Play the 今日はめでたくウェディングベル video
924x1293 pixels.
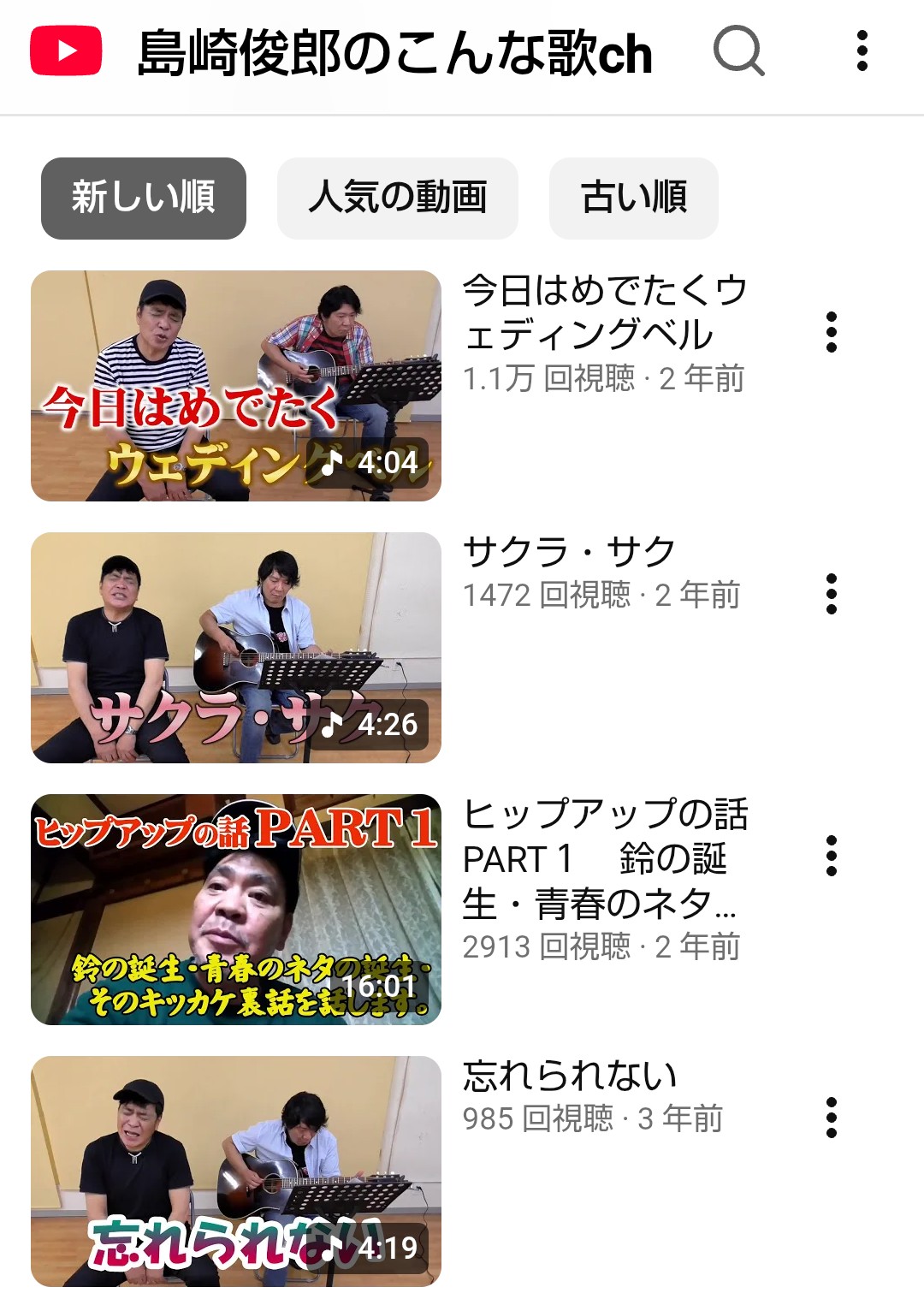(x=236, y=386)
